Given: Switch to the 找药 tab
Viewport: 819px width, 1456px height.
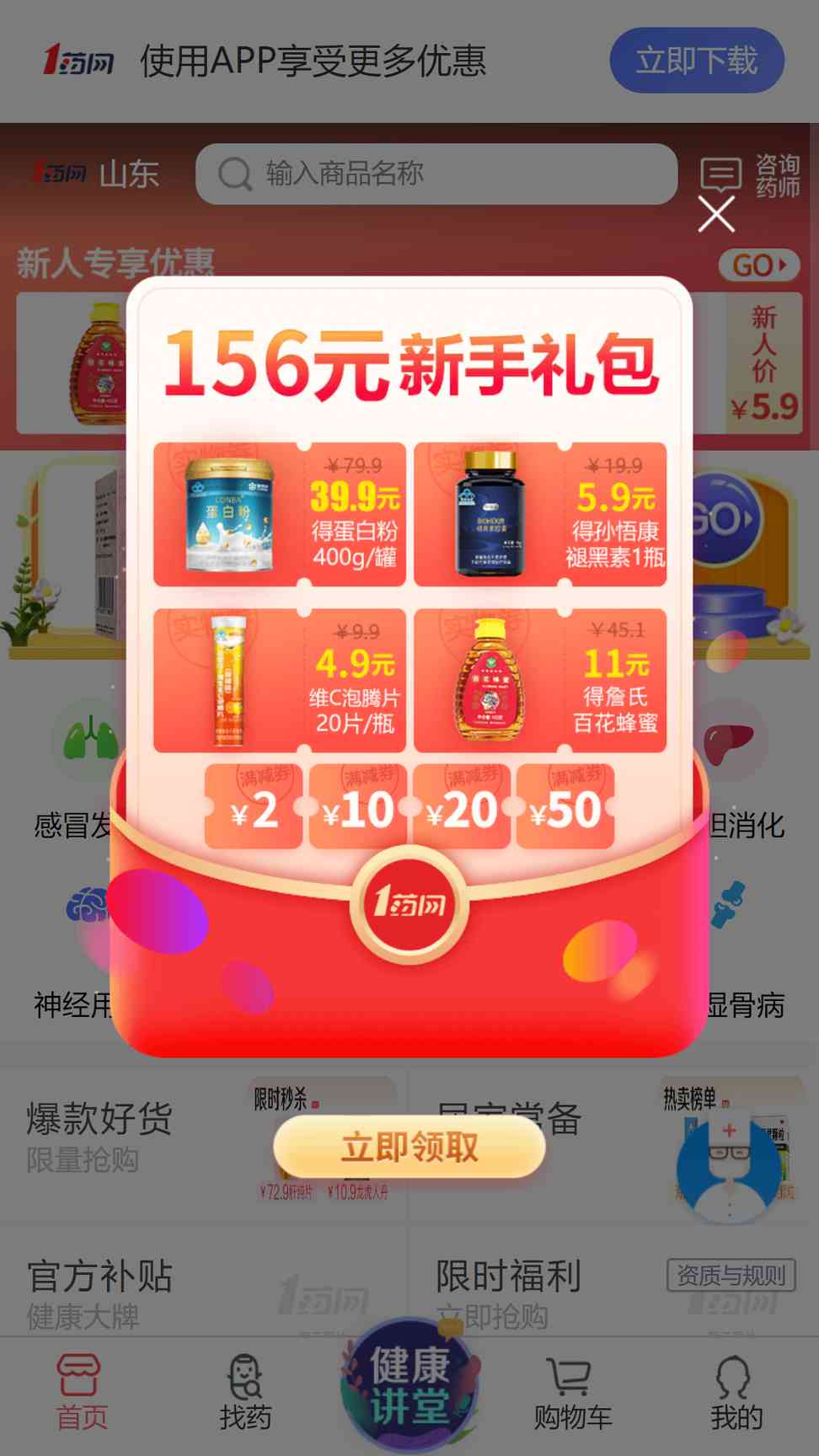Looking at the screenshot, I should coord(245,1392).
